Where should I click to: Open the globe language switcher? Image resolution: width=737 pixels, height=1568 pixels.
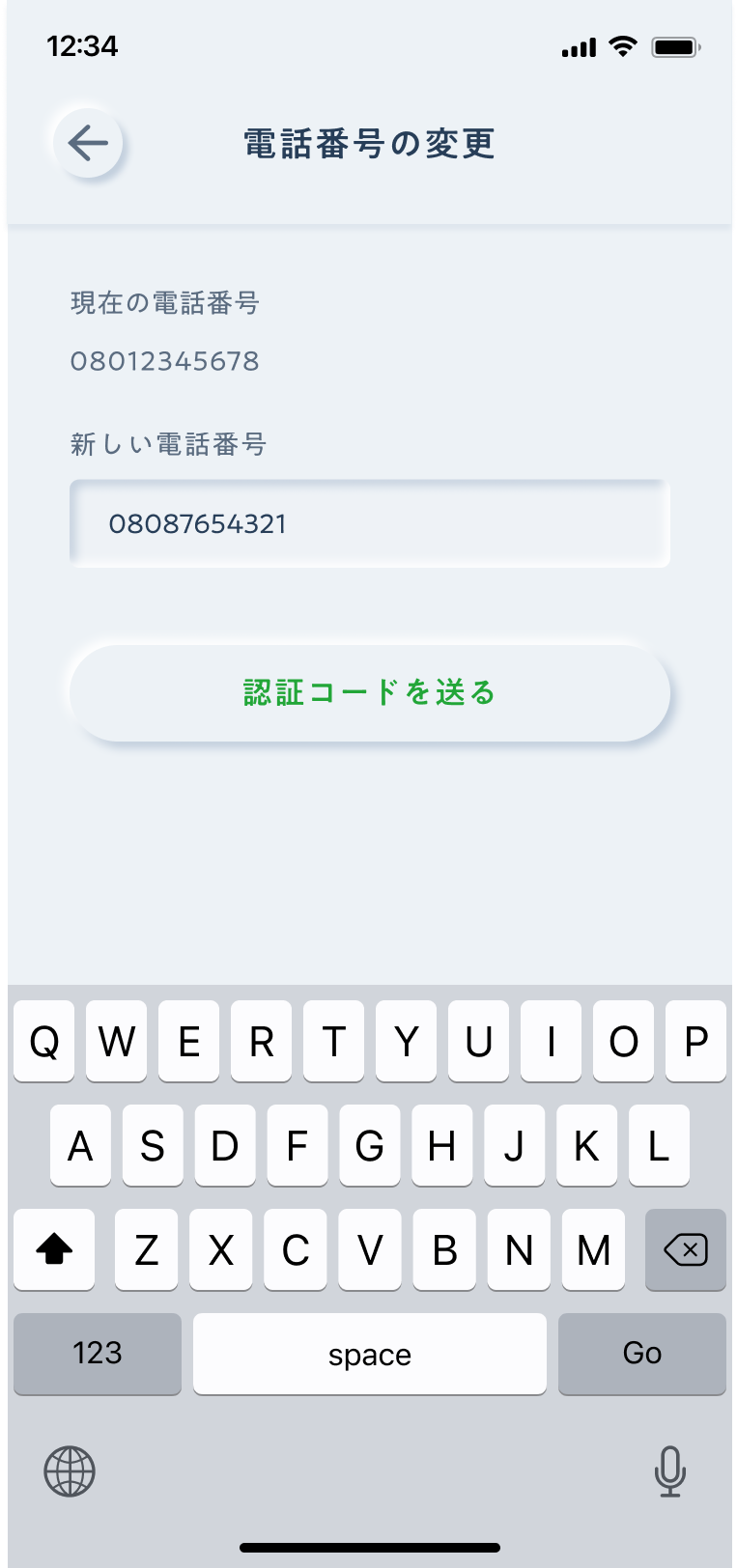tap(70, 1471)
